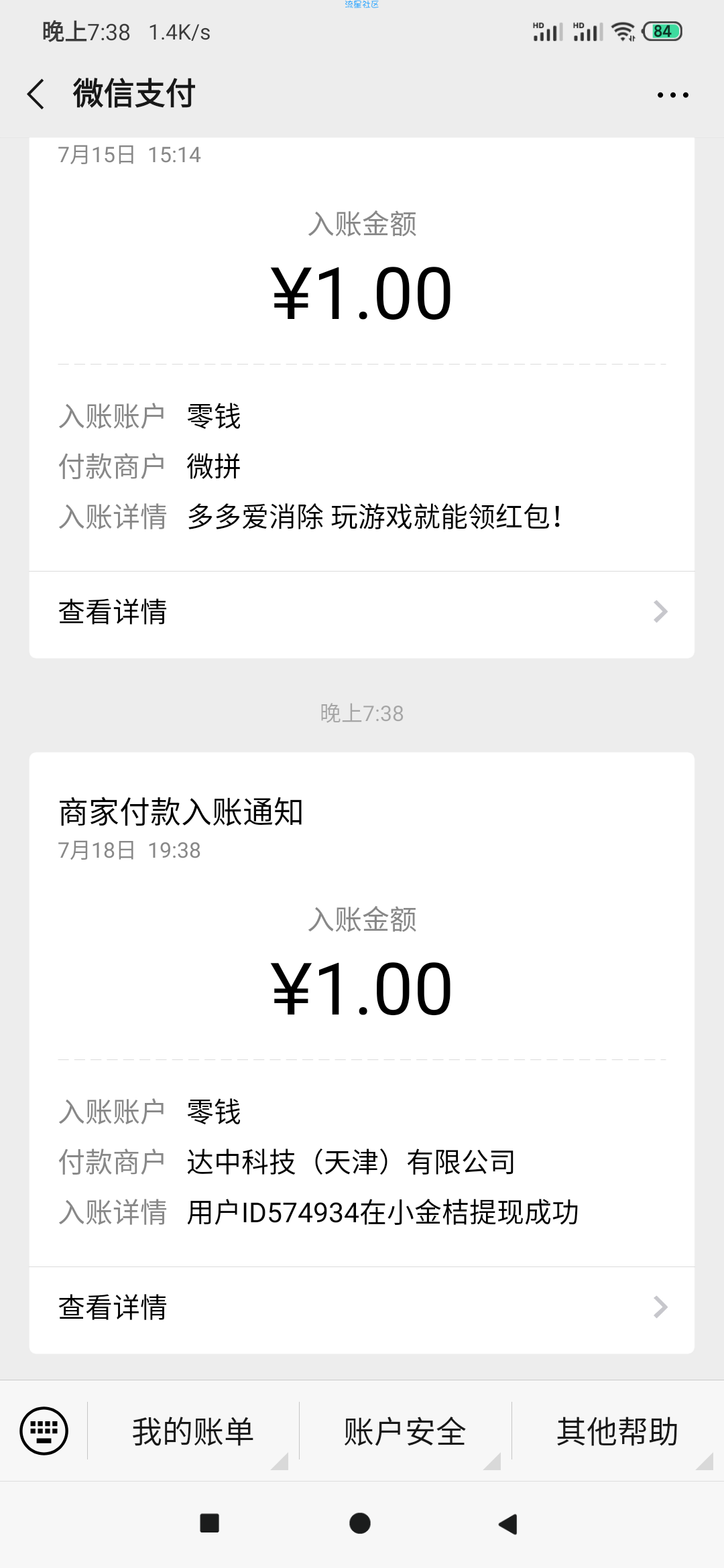724x1568 pixels.
Task: Tap the system home button
Action: [360, 1523]
